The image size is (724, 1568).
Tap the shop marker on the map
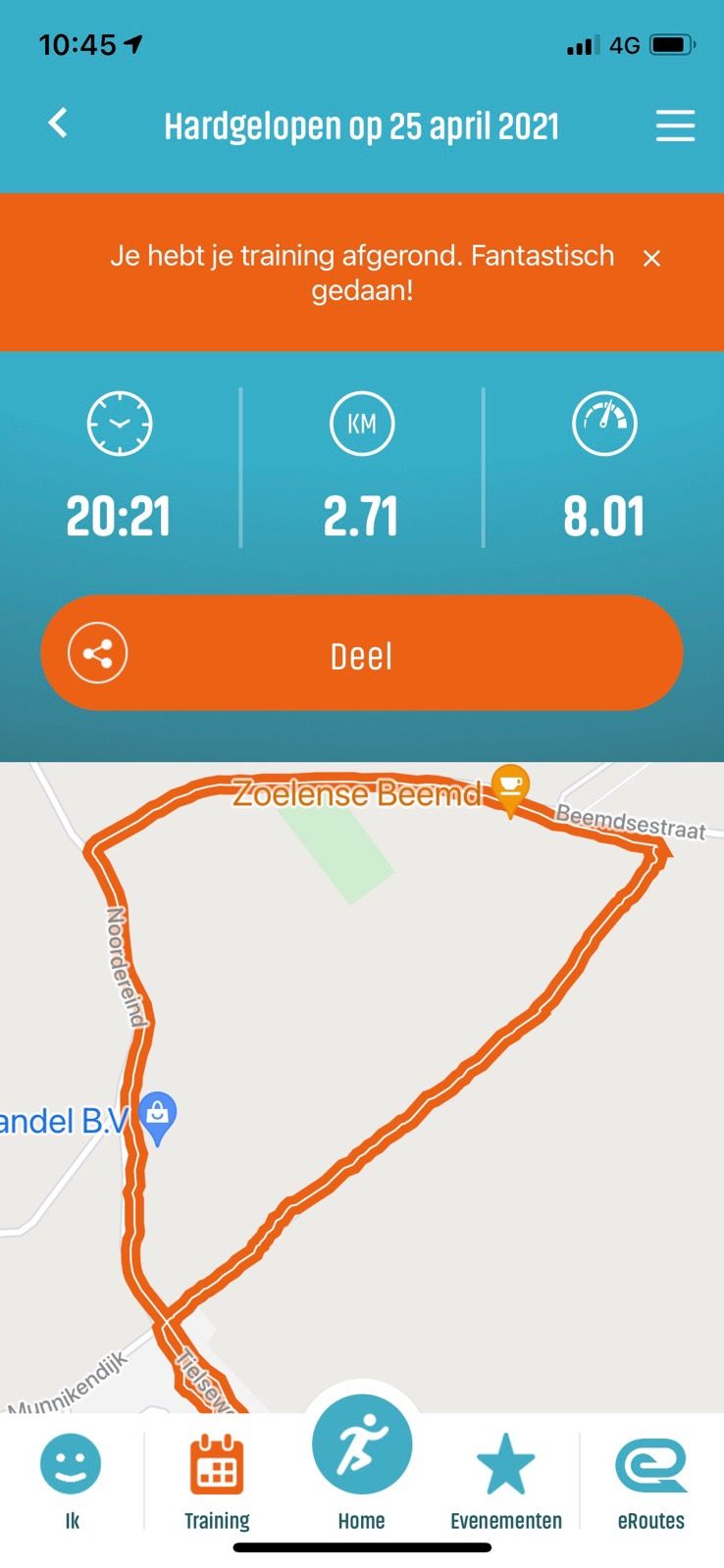[158, 1117]
